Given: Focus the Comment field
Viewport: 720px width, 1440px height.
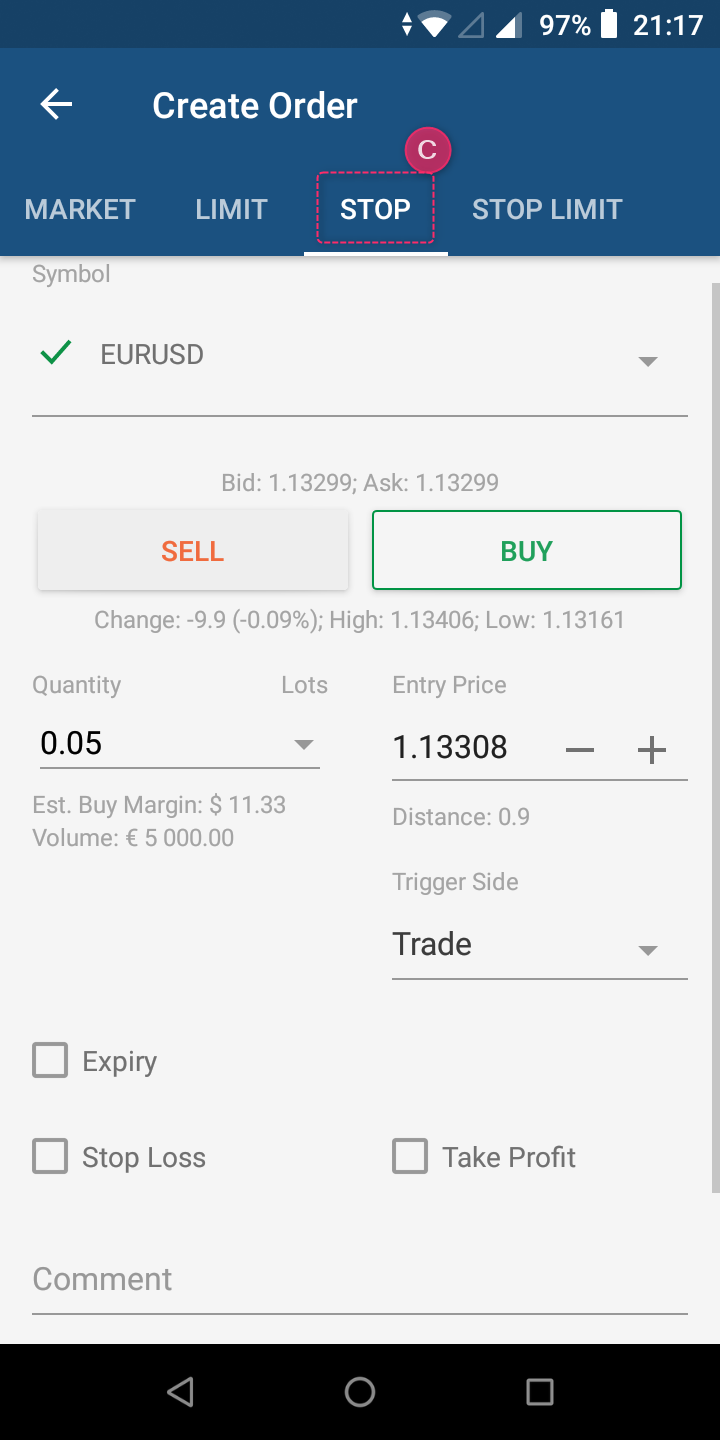Looking at the screenshot, I should click(x=360, y=1280).
